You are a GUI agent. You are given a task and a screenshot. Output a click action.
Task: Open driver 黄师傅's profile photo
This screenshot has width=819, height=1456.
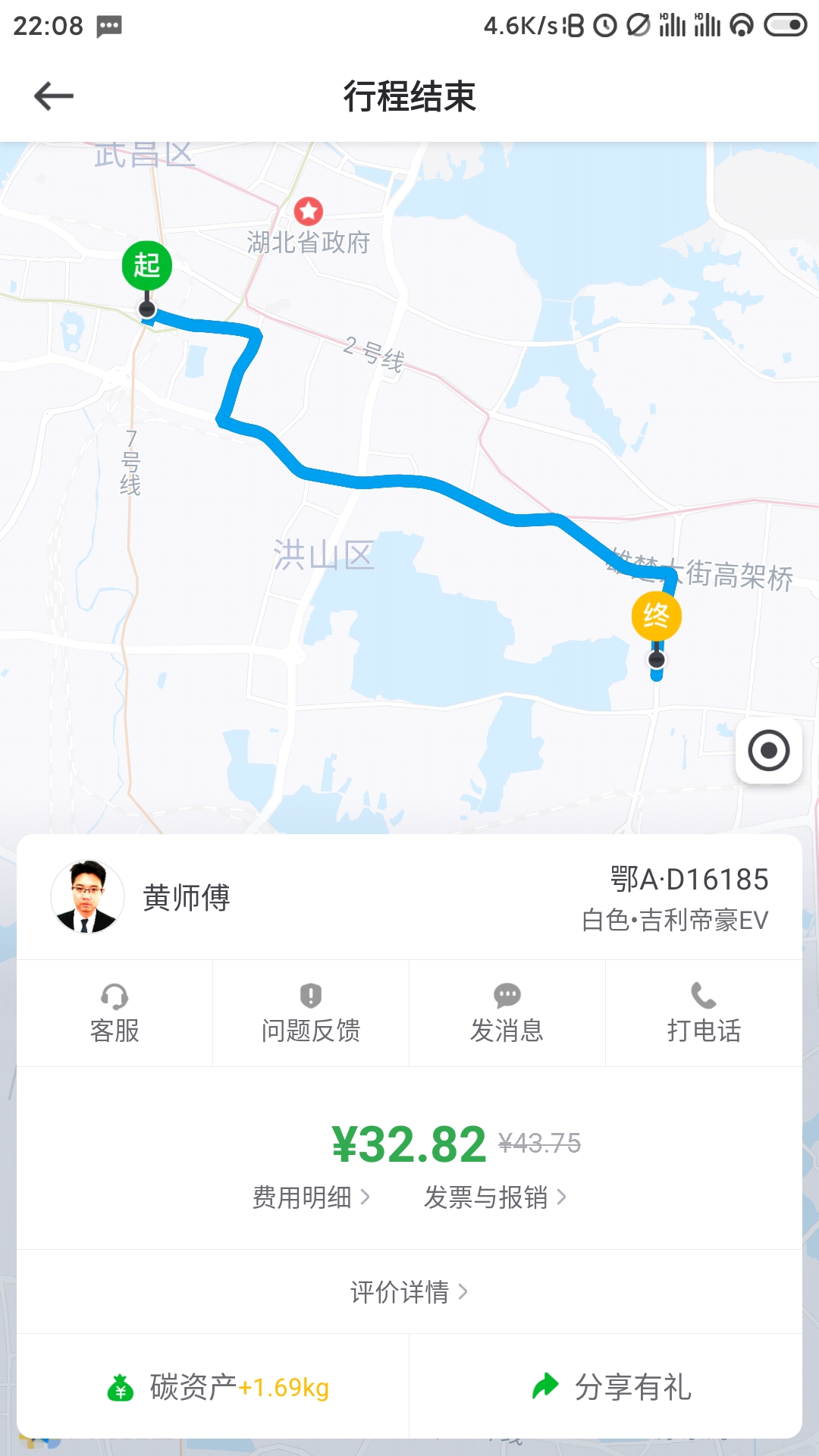click(87, 897)
